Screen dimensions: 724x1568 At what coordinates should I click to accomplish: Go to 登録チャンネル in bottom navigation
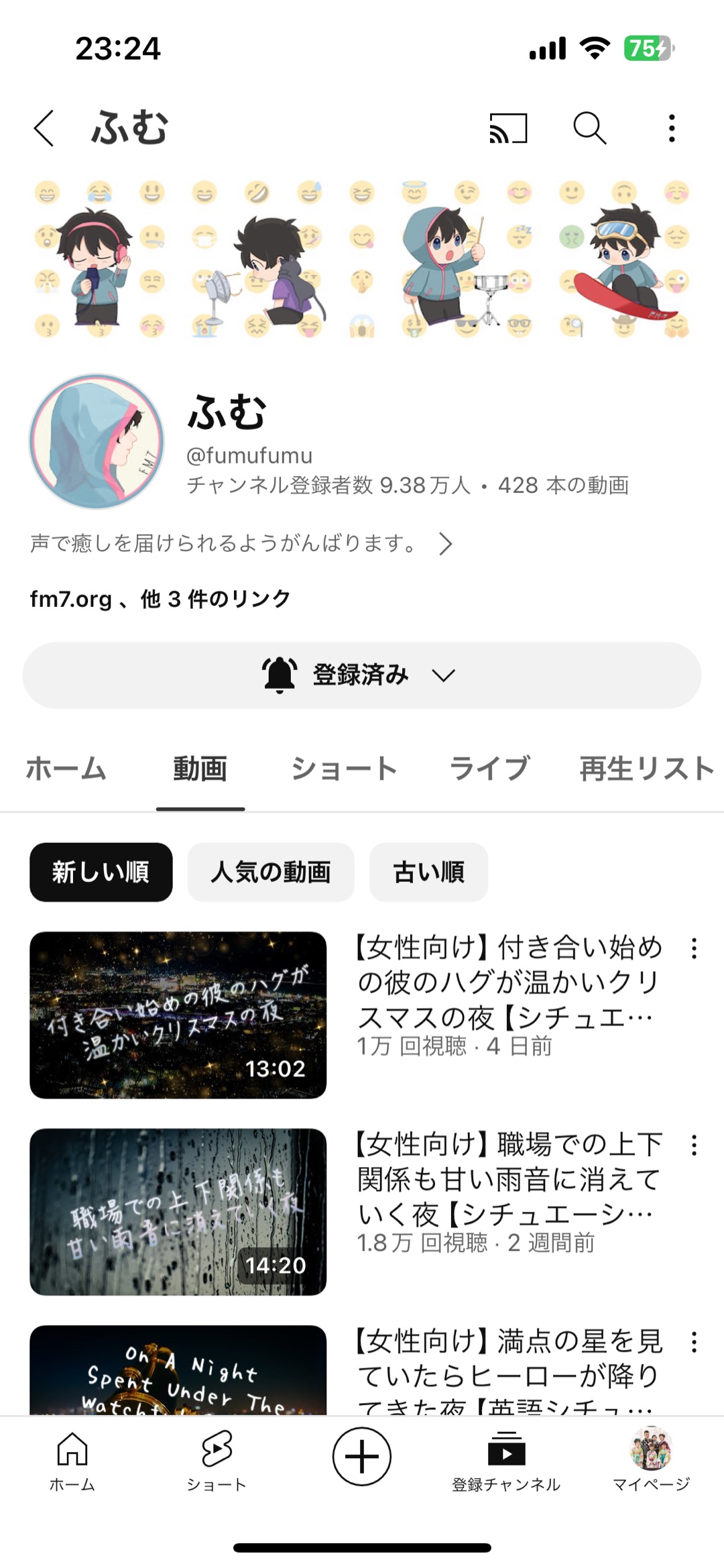pos(506,1462)
